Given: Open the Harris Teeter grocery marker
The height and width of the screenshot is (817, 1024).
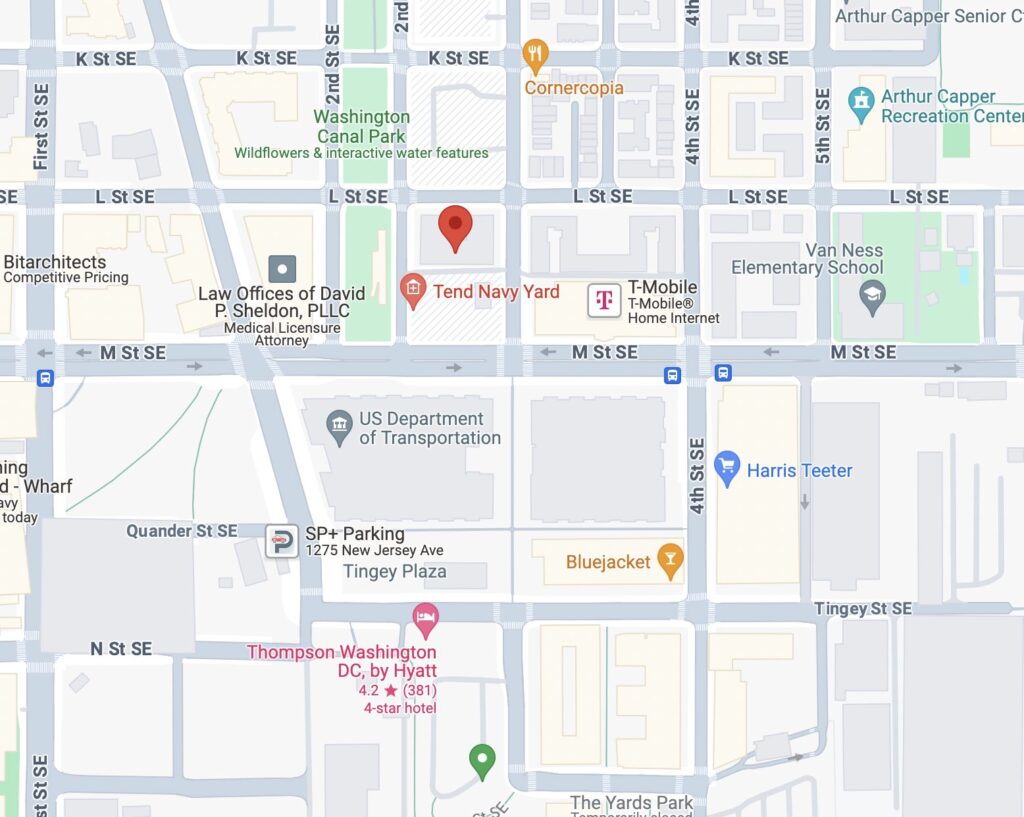Looking at the screenshot, I should pyautogui.click(x=727, y=468).
